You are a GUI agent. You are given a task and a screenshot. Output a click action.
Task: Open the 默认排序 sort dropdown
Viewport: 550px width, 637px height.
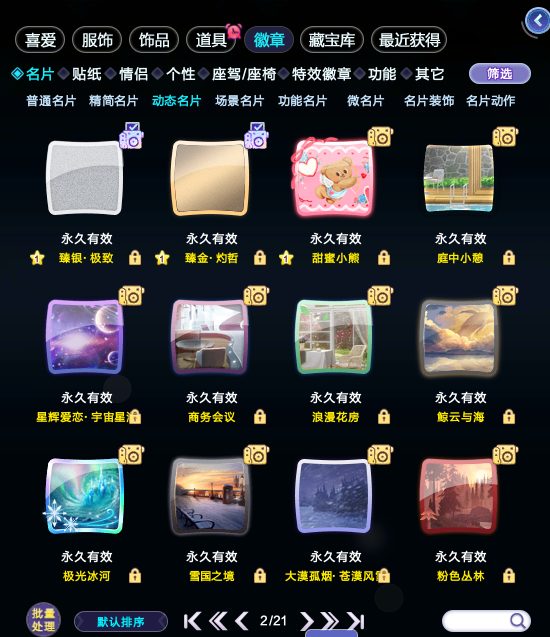pos(121,622)
